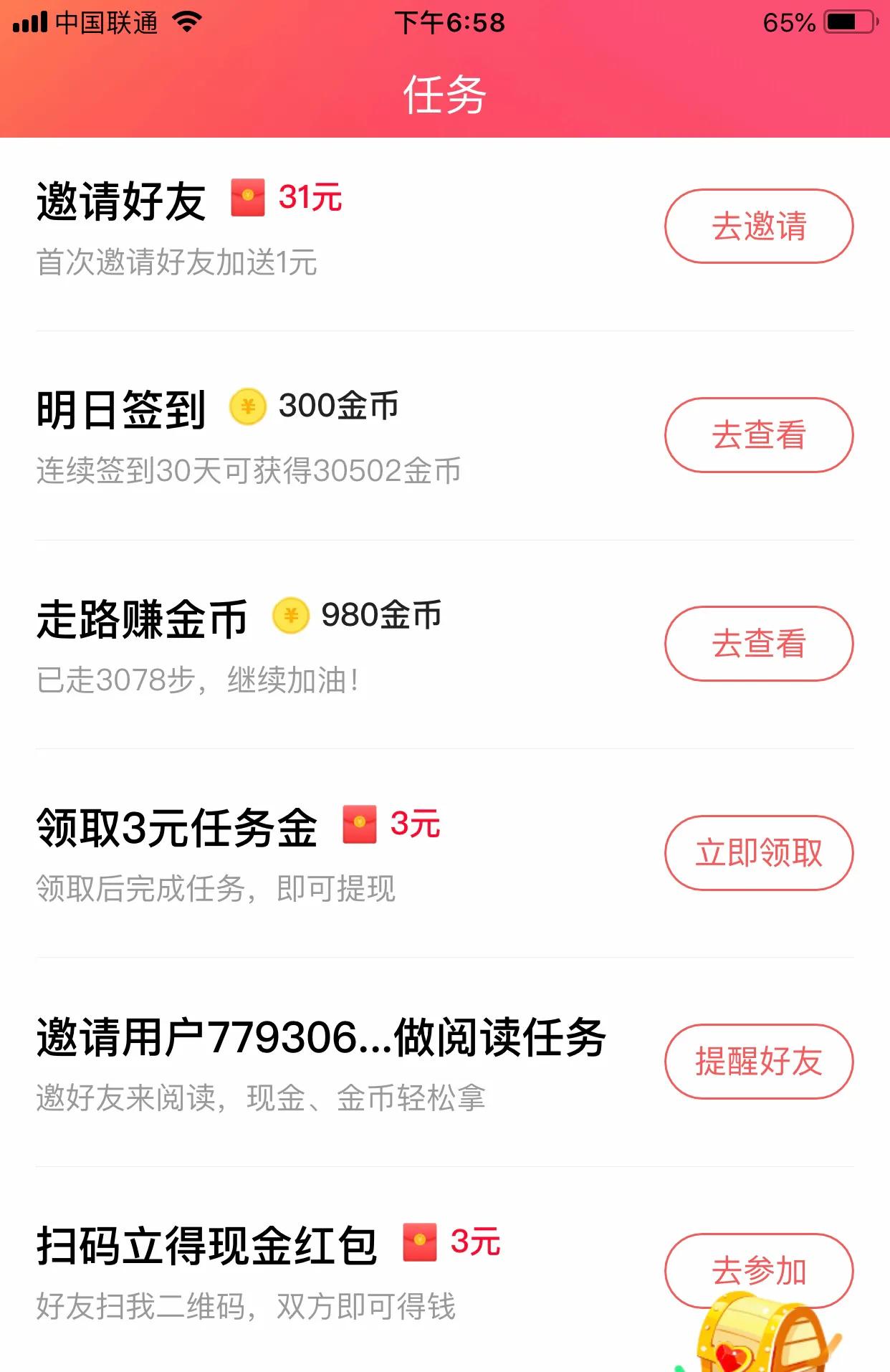Click the Wi-Fi icon in the status bar

coord(188,21)
